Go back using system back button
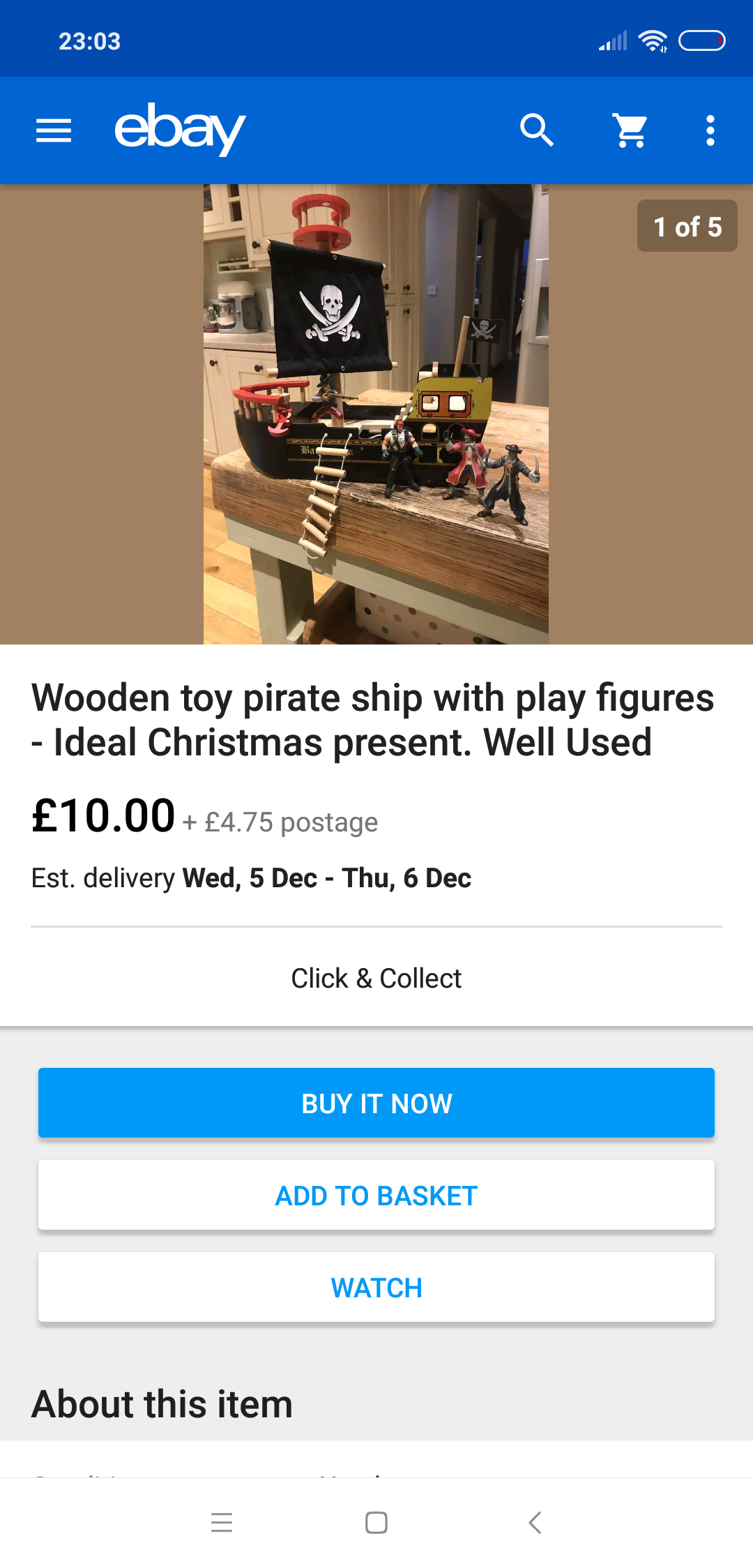 pos(535,1522)
